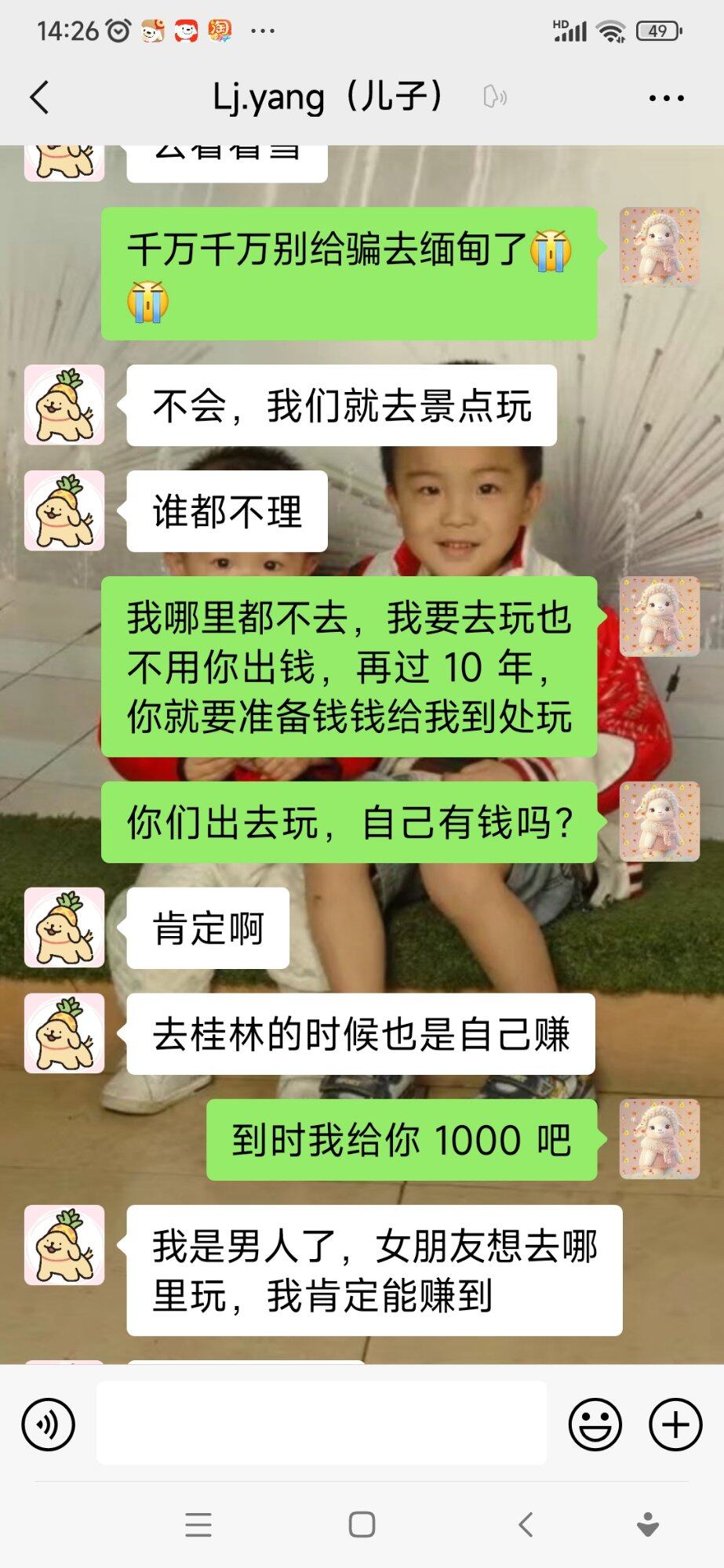The width and height of the screenshot is (724, 1568).
Task: Open the plus attachments menu
Action: [x=675, y=1425]
